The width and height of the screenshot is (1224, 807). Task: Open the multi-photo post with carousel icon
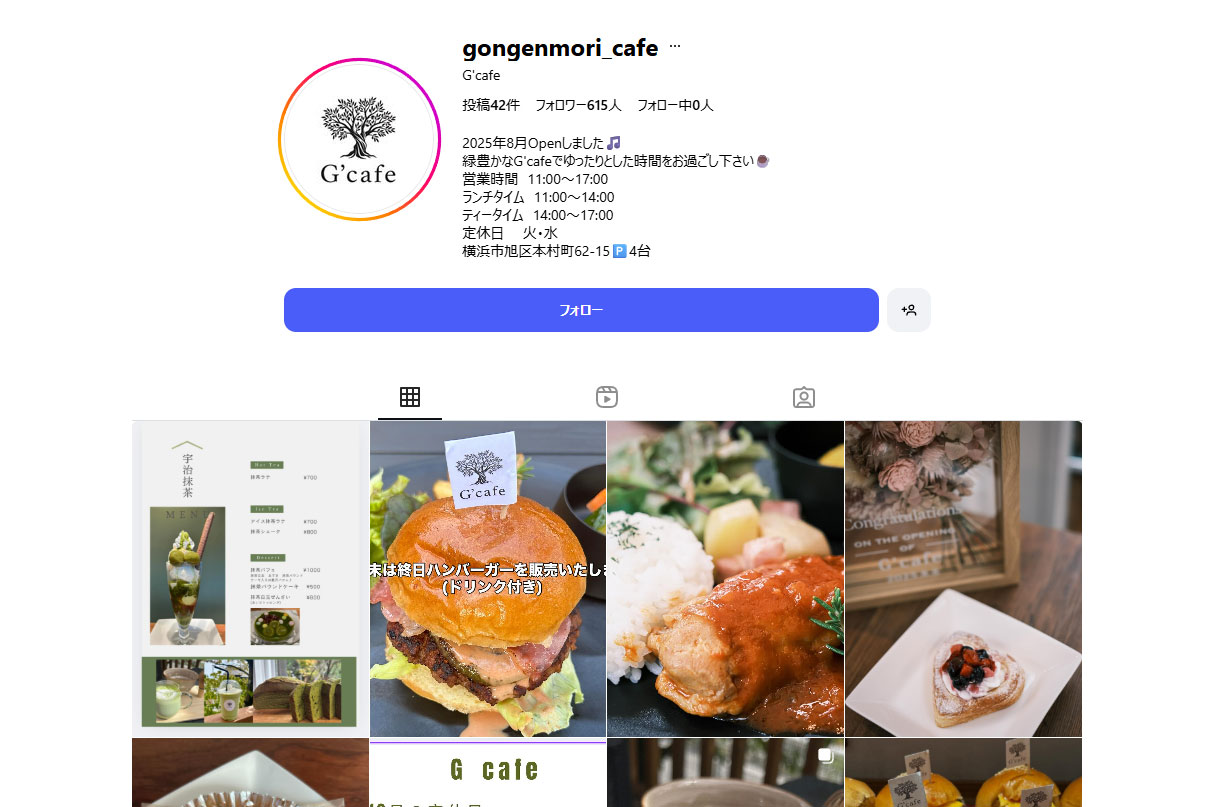click(x=725, y=774)
